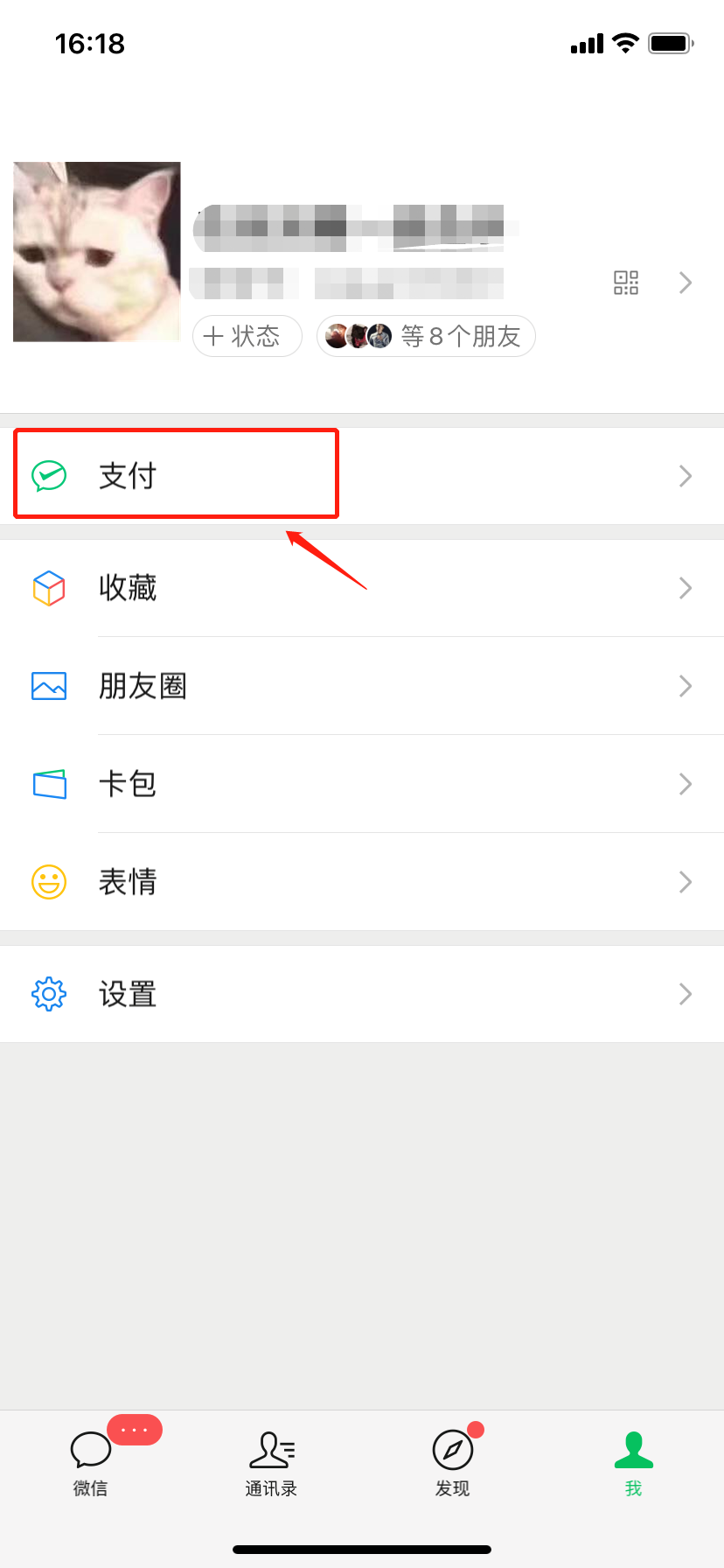Tap the cat profile avatar
The width and height of the screenshot is (724, 1568).
point(97,252)
